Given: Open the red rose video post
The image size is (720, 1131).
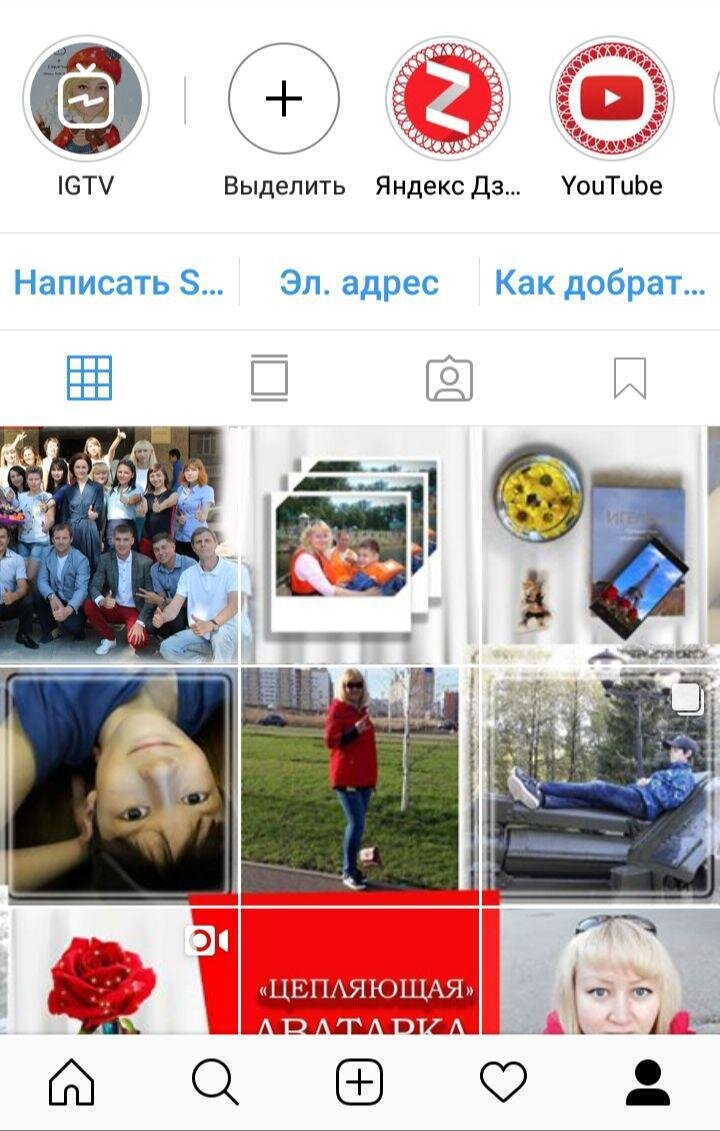Looking at the screenshot, I should click(118, 970).
